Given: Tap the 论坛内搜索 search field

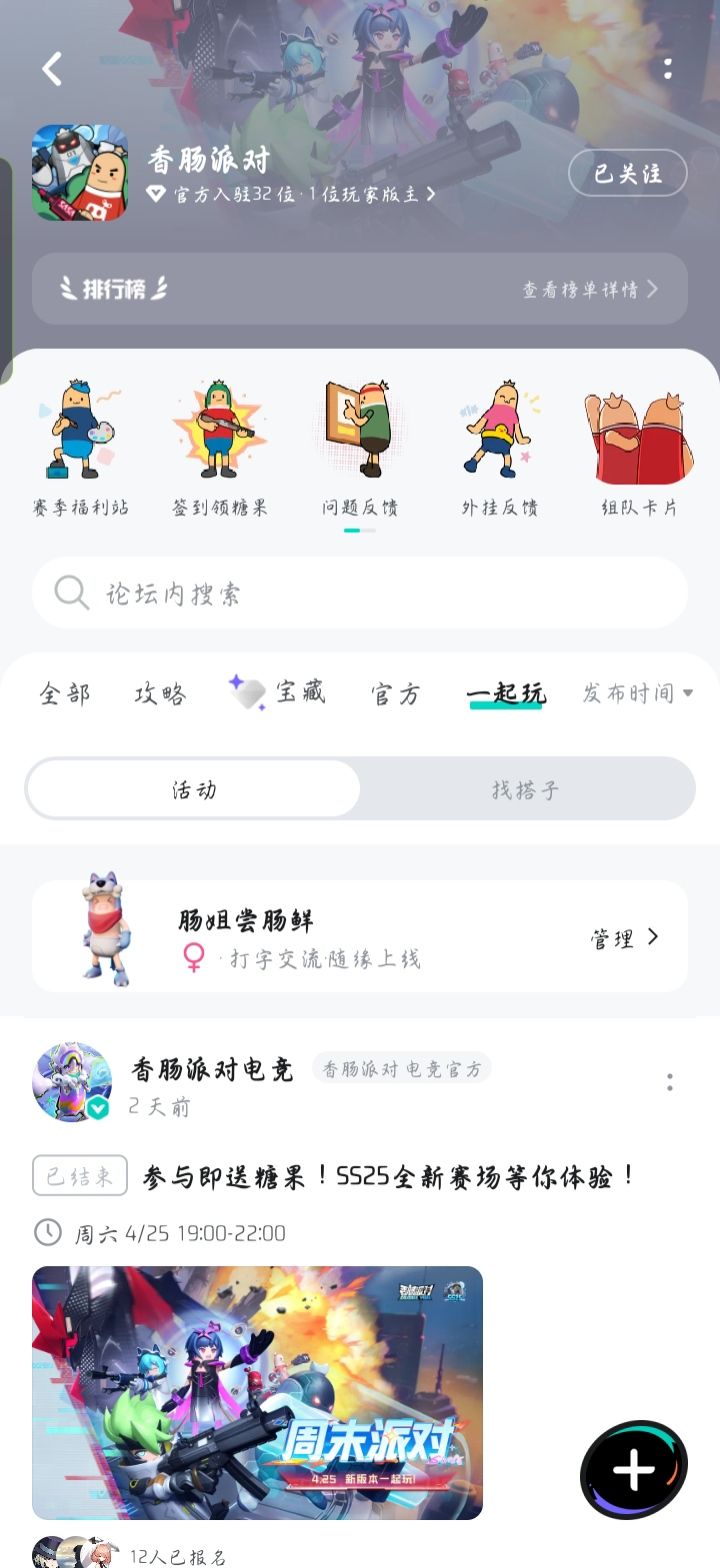Looking at the screenshot, I should click(x=360, y=592).
